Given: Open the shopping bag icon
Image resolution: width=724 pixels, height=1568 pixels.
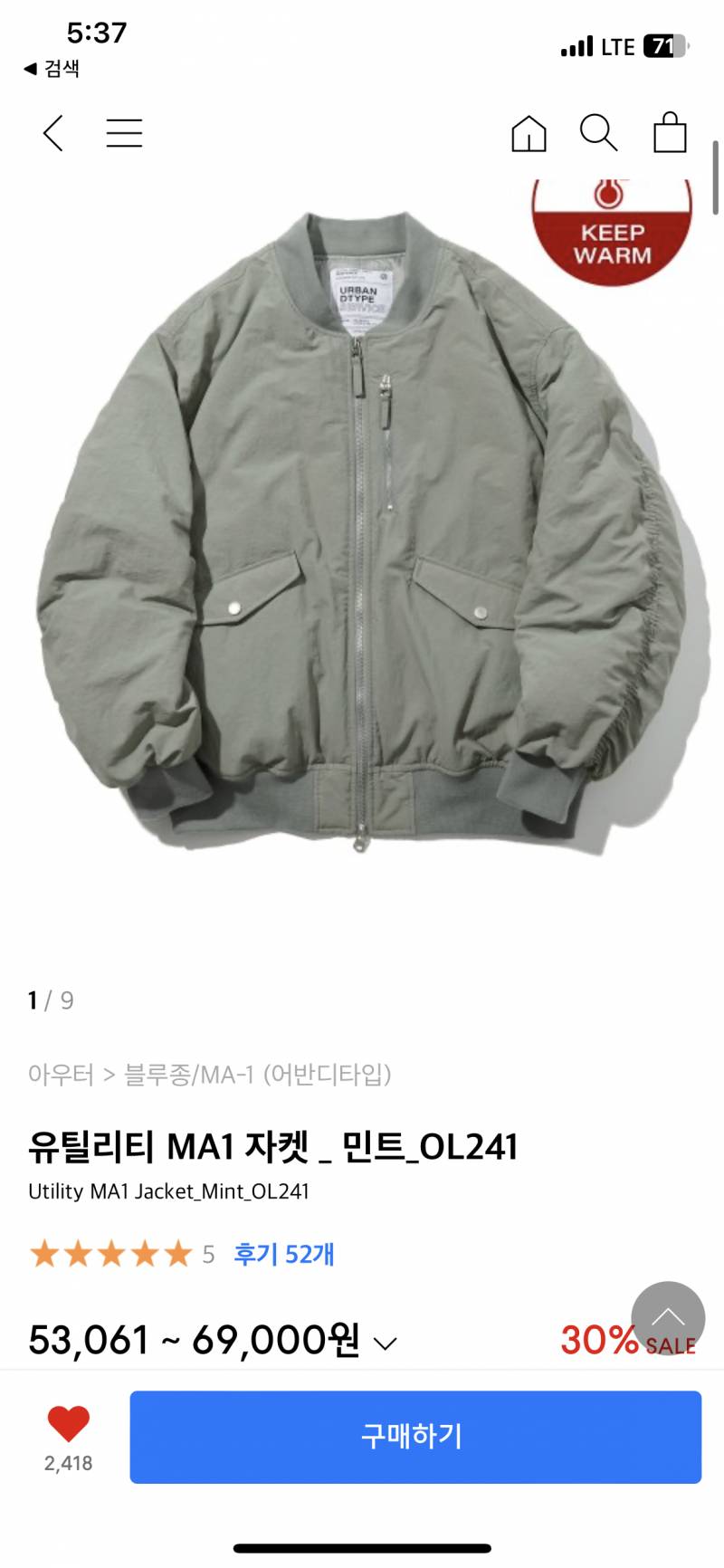Looking at the screenshot, I should [669, 133].
